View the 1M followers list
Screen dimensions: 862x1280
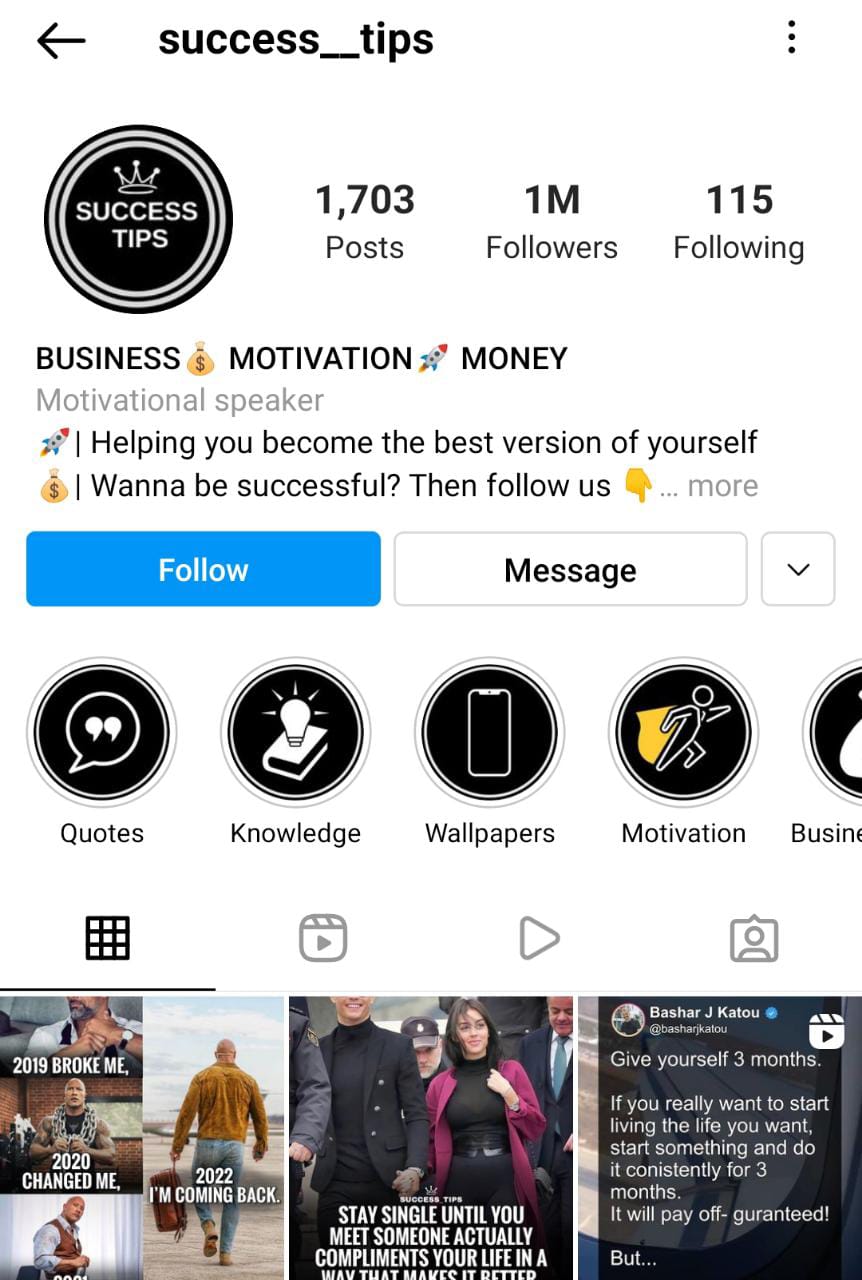click(x=551, y=222)
